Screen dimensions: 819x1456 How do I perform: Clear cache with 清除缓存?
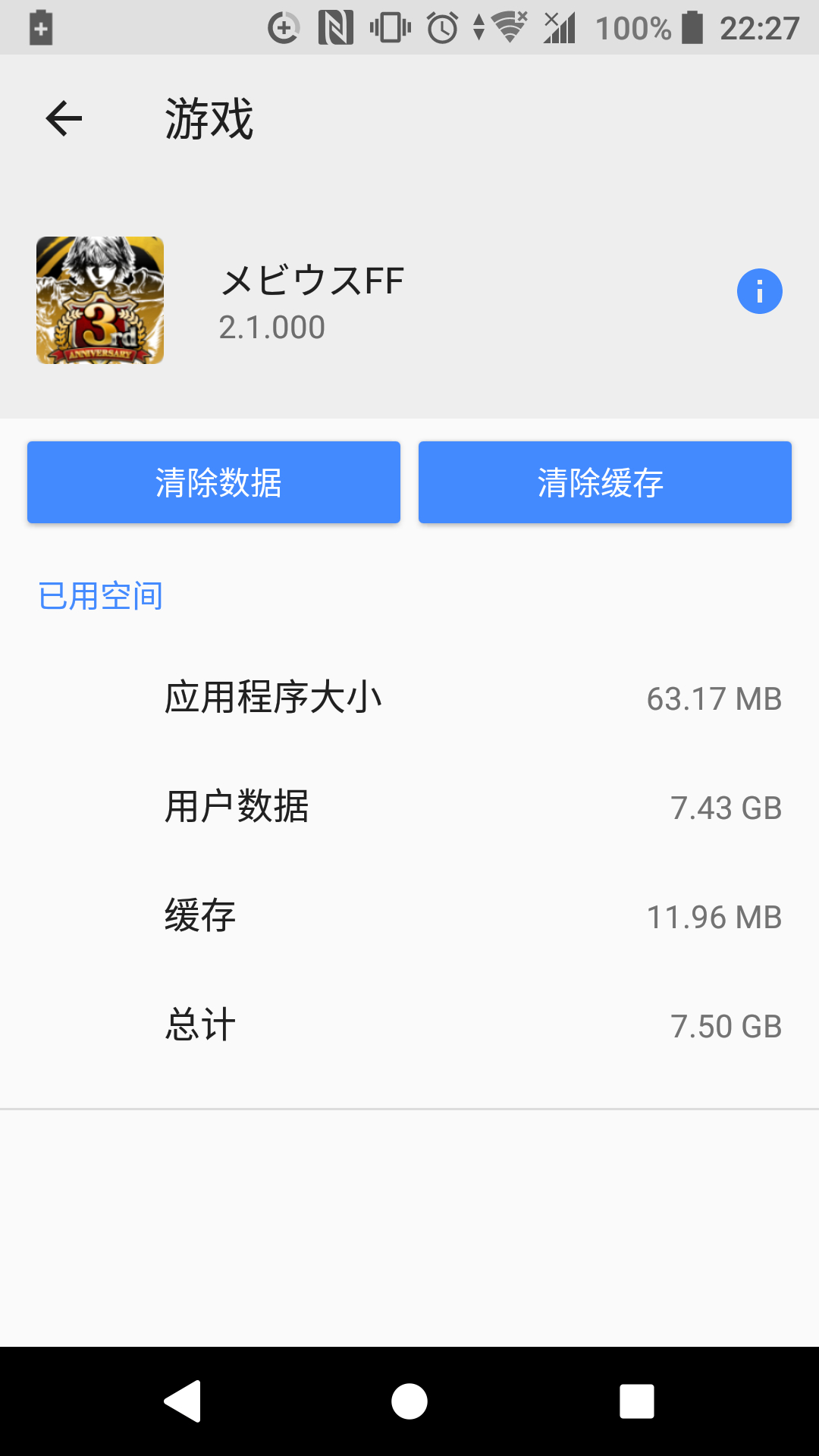(x=604, y=482)
